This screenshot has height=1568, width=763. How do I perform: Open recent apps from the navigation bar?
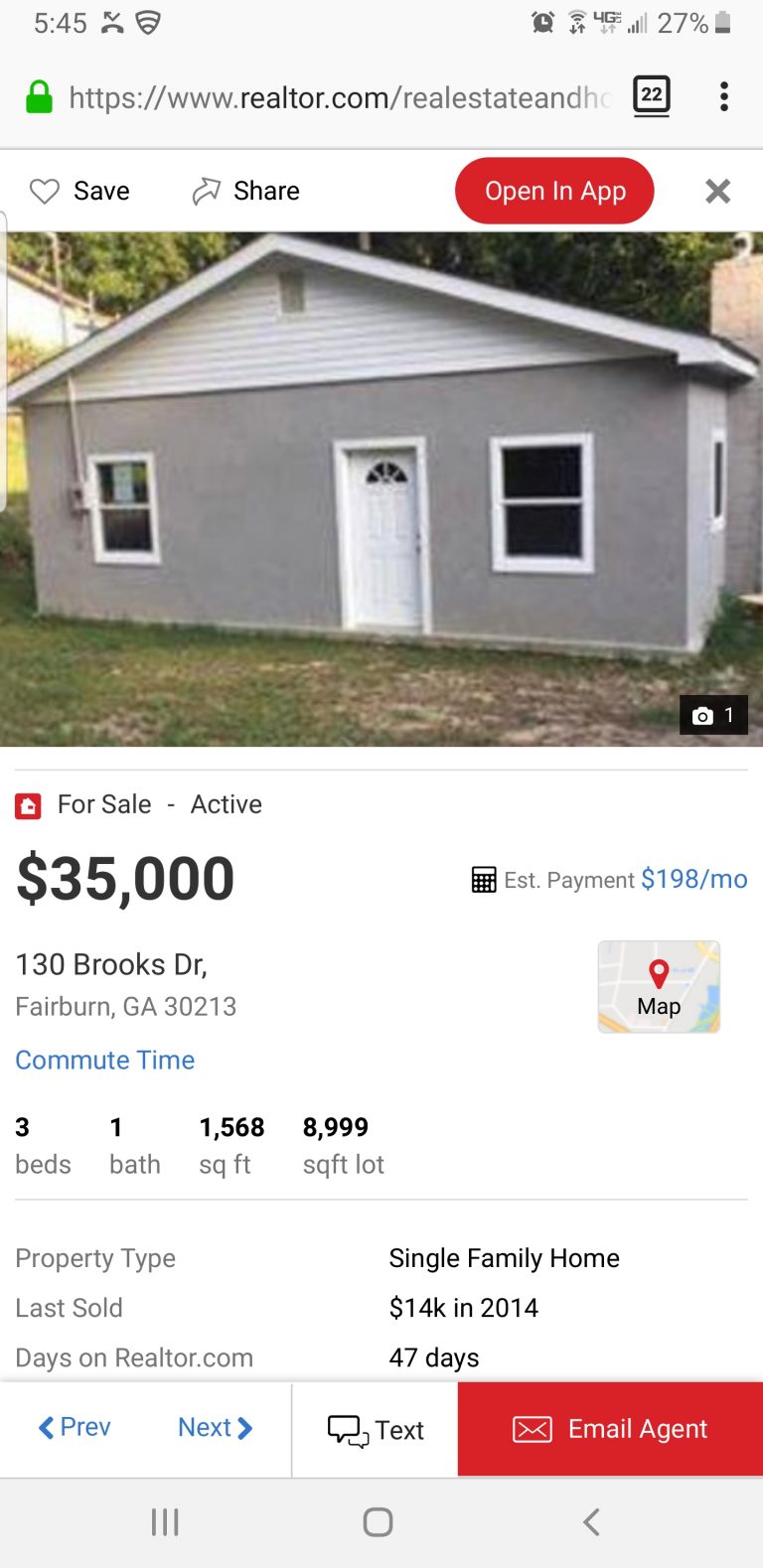coord(165,1521)
